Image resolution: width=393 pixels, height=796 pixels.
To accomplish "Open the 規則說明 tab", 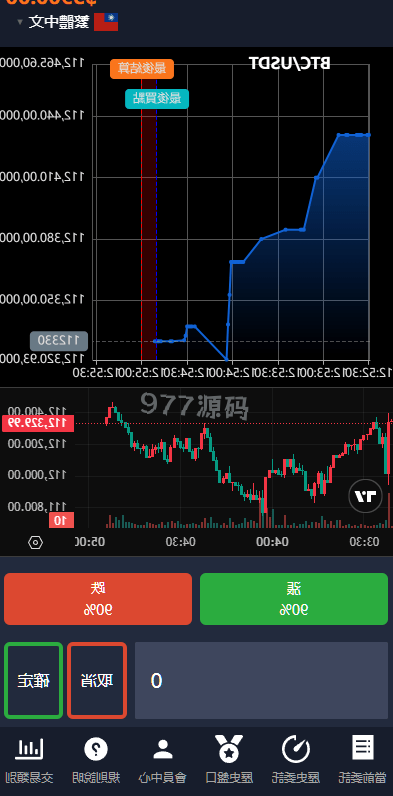I will [96, 760].
